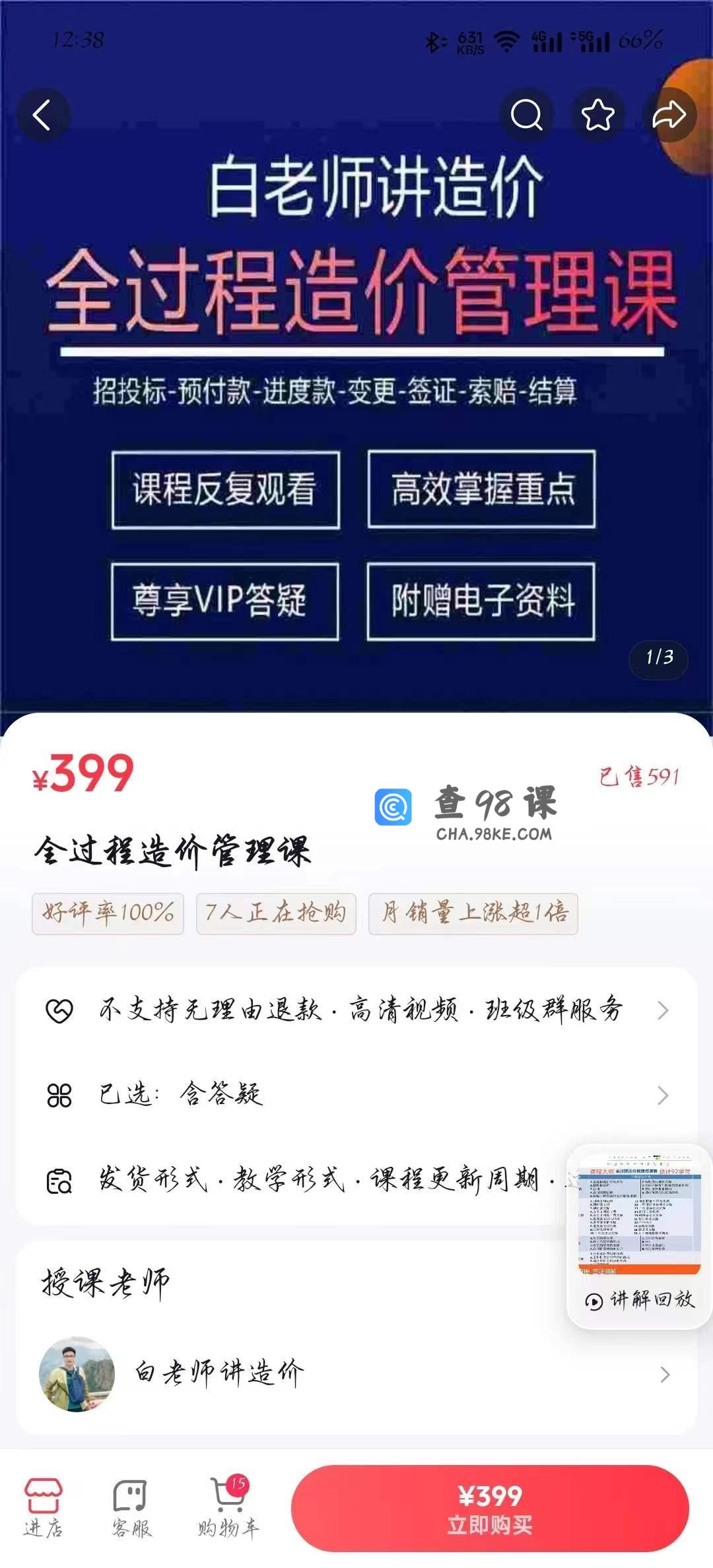Open search from the magnifier icon
The image size is (713, 1568).
(x=526, y=115)
